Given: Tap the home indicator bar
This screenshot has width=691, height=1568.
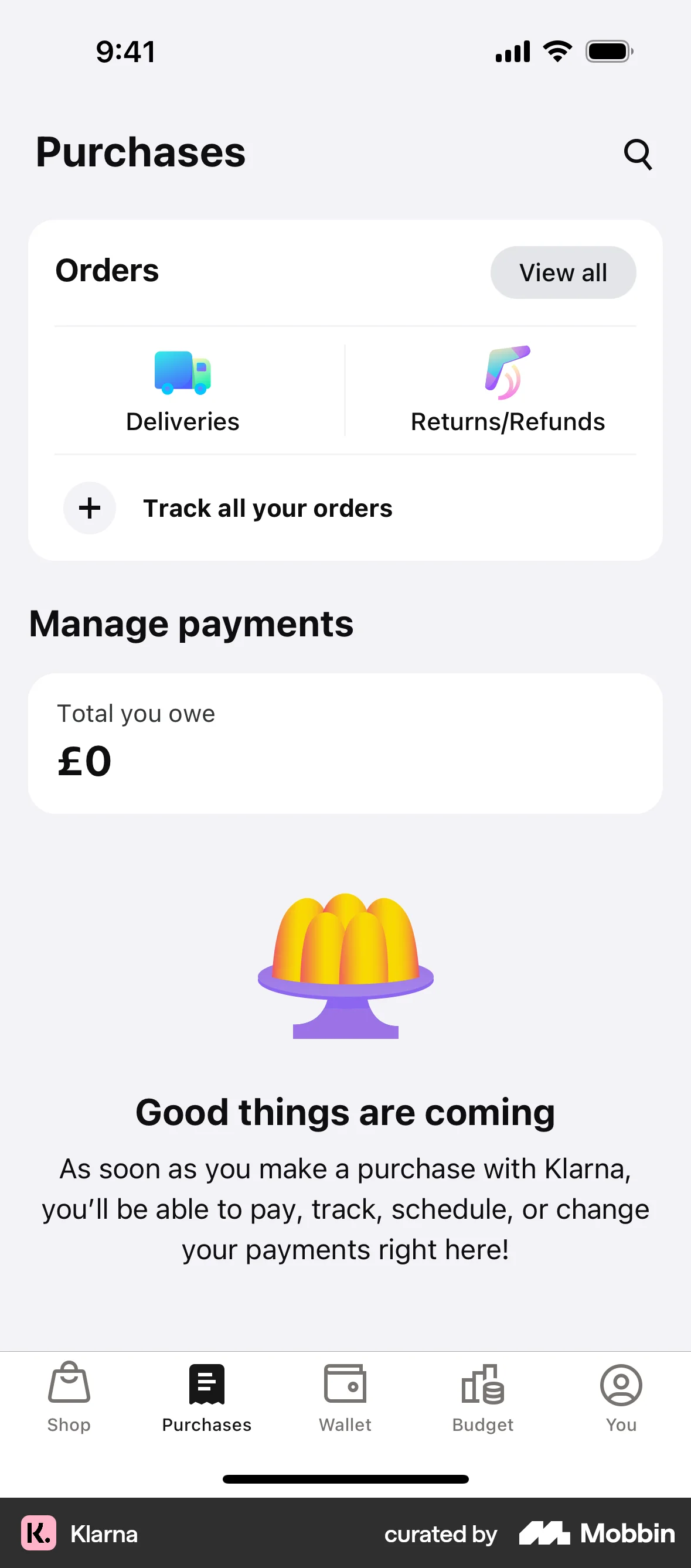Looking at the screenshot, I should [x=345, y=1479].
